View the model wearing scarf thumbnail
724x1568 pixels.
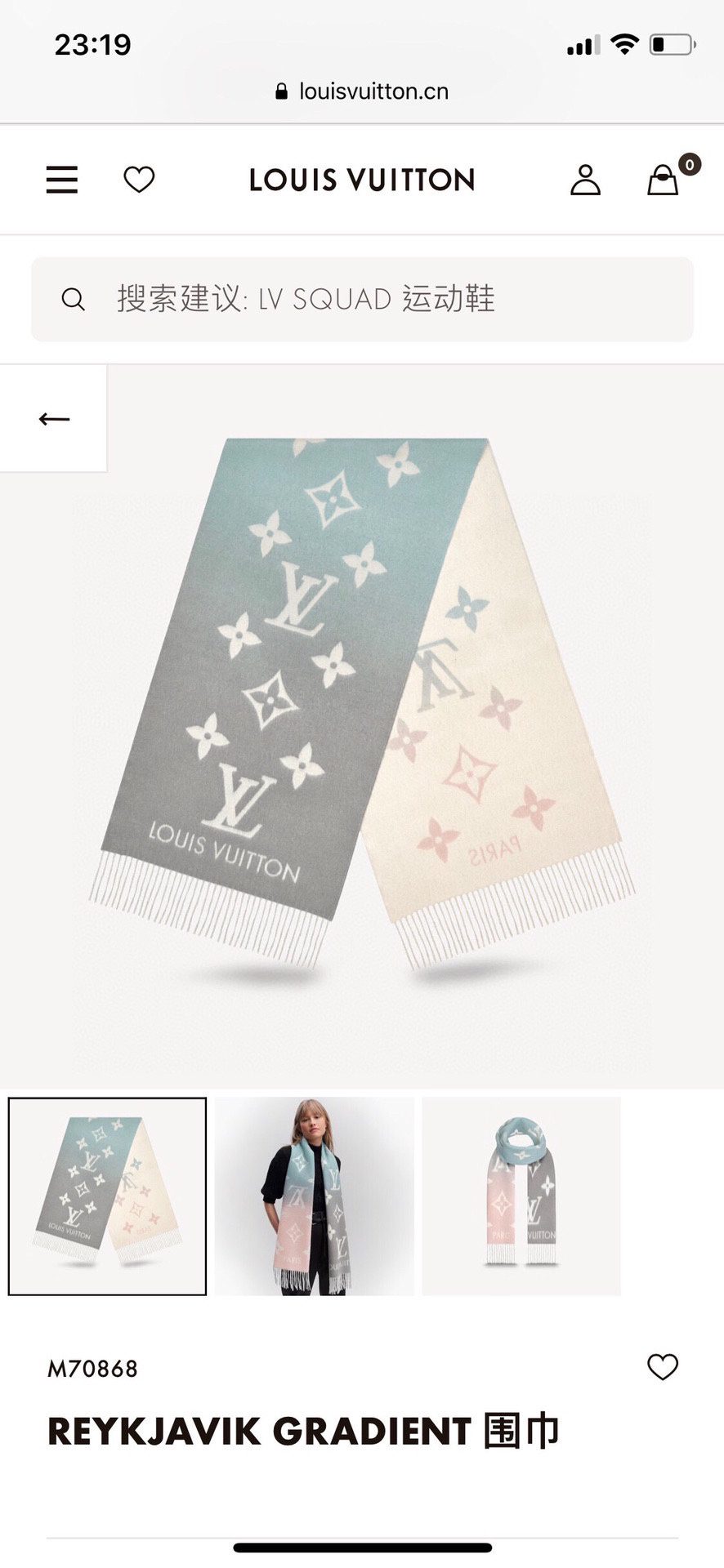point(315,1196)
